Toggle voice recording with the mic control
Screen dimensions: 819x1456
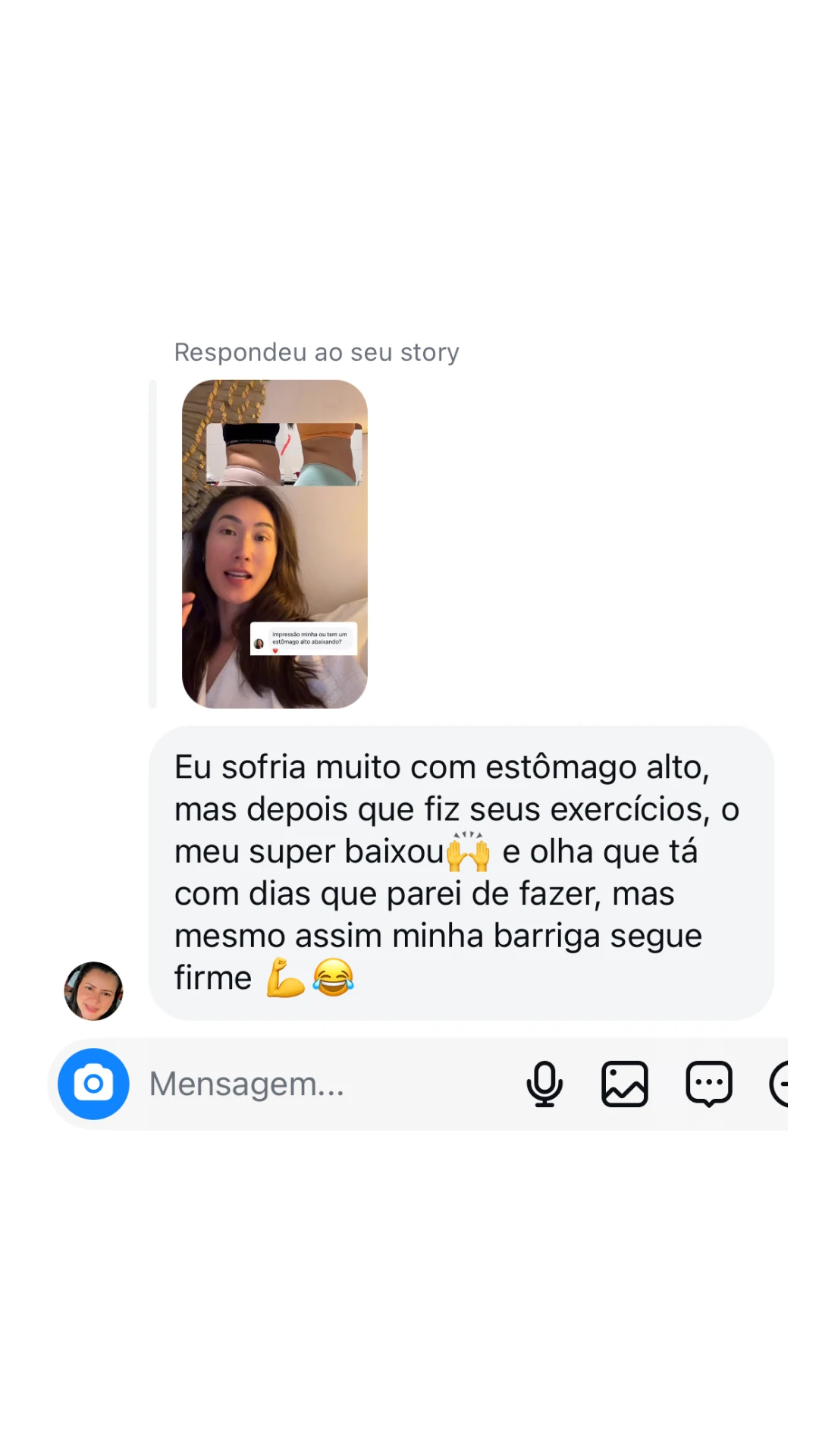[x=545, y=1084]
